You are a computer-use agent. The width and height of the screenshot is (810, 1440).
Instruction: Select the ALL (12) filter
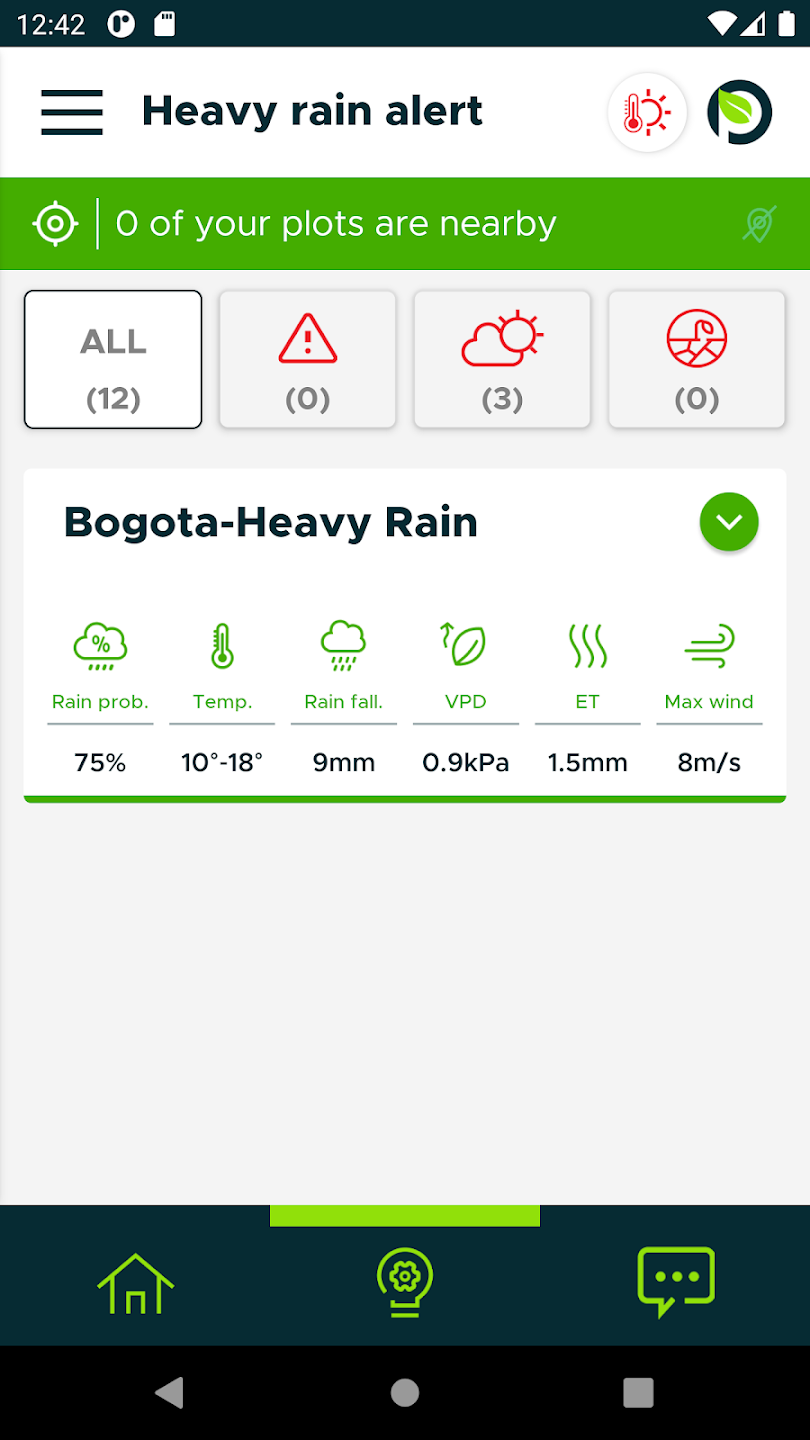113,360
